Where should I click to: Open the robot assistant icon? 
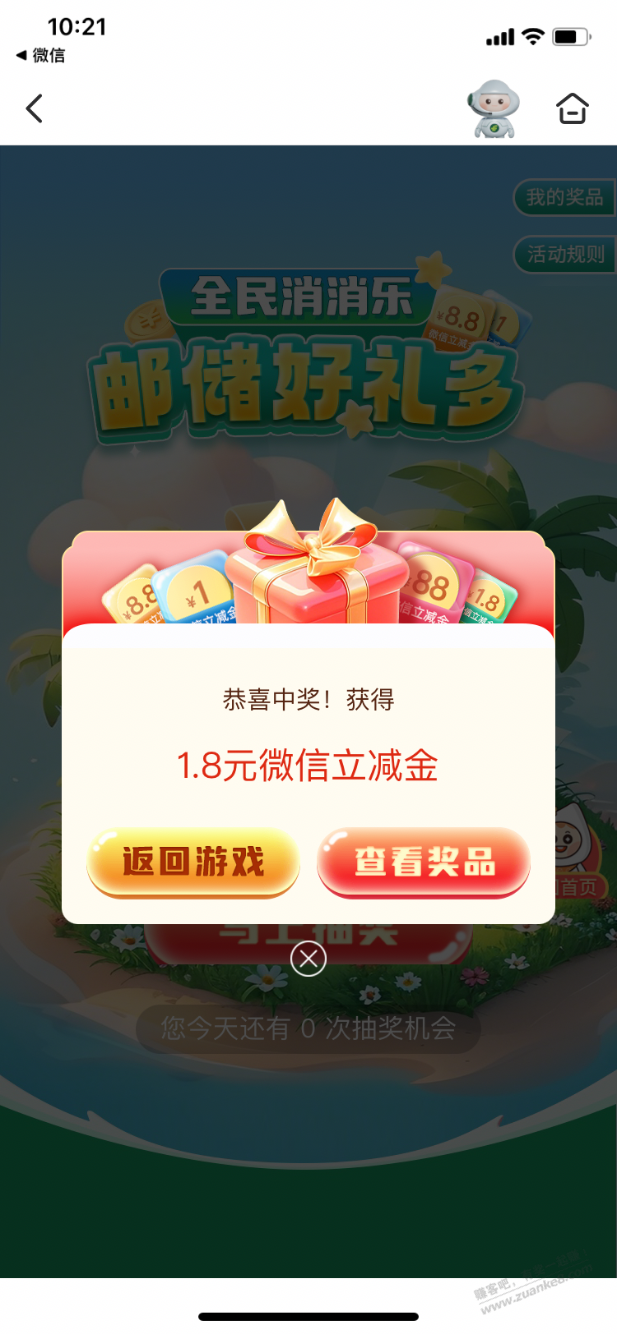click(493, 108)
